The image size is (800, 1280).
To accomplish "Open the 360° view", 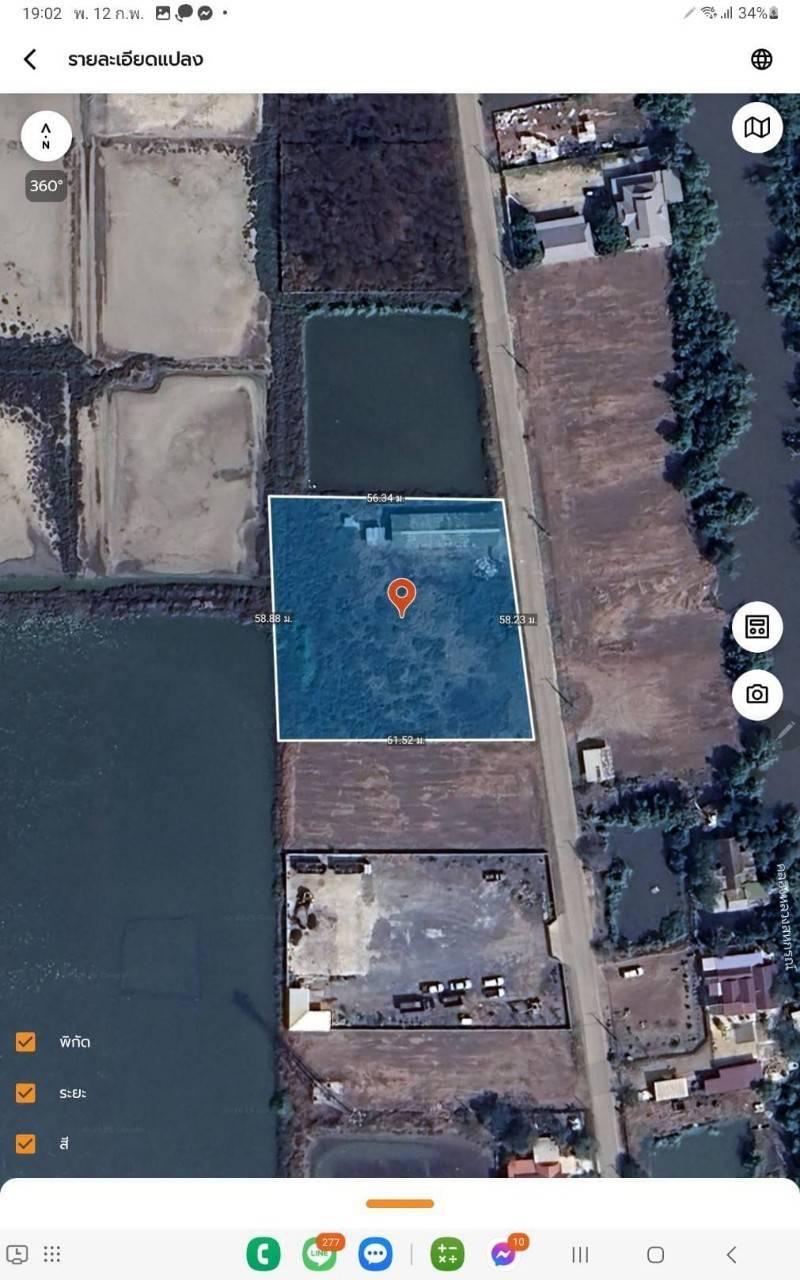I will coord(46,185).
